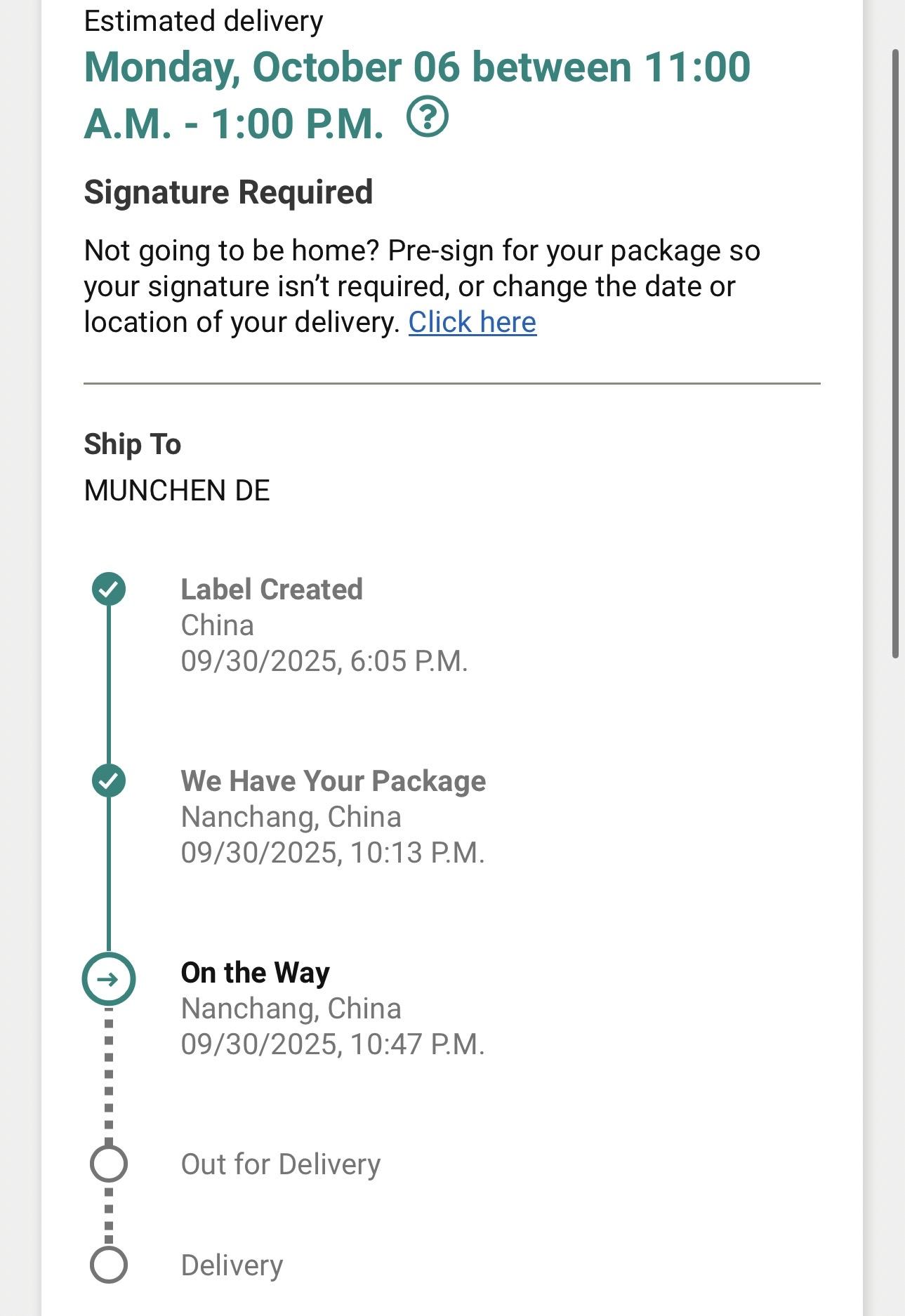
Task: Follow the Click here link
Action: [472, 322]
